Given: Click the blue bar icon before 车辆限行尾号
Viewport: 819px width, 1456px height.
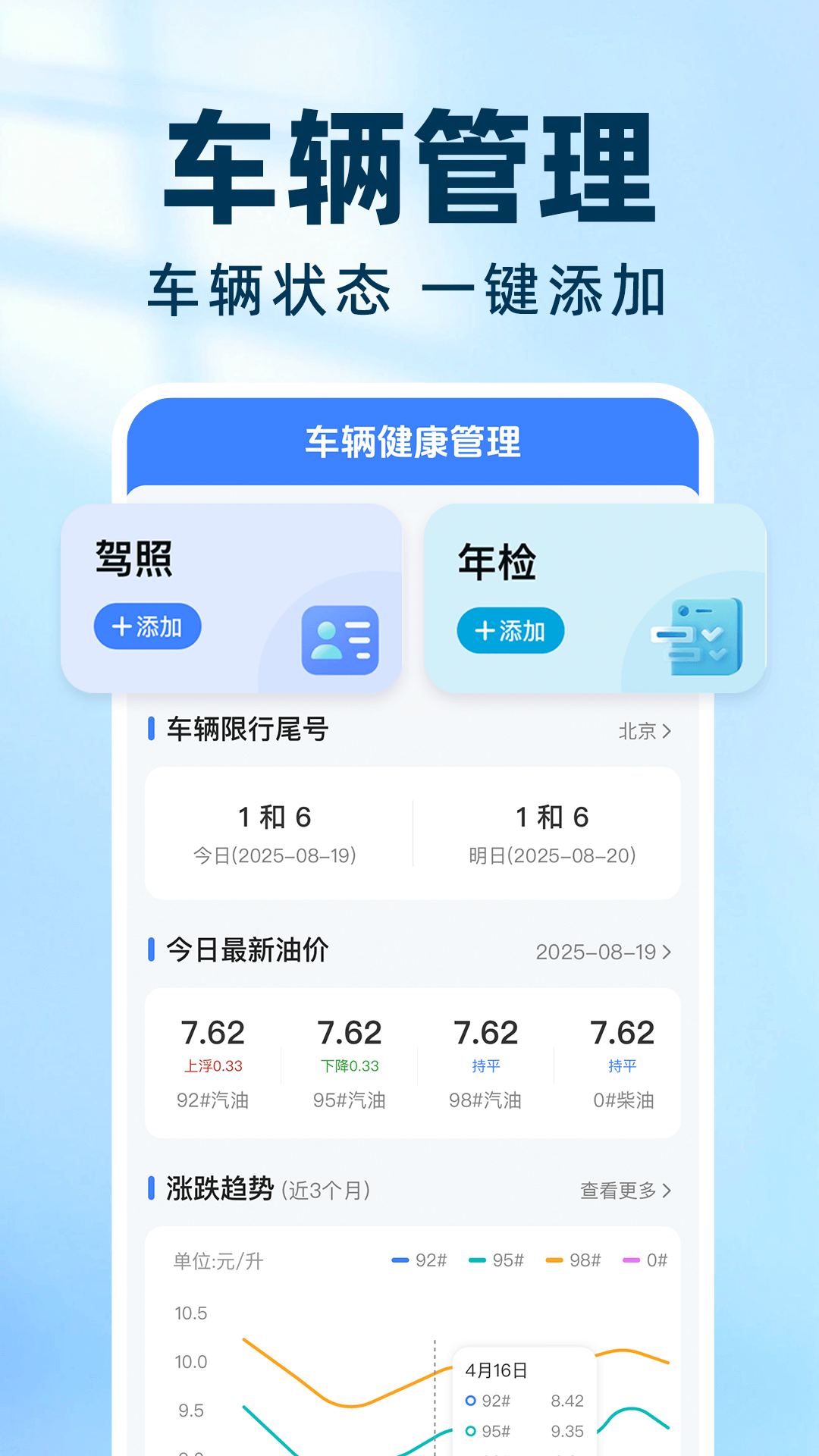Looking at the screenshot, I should click(x=149, y=730).
